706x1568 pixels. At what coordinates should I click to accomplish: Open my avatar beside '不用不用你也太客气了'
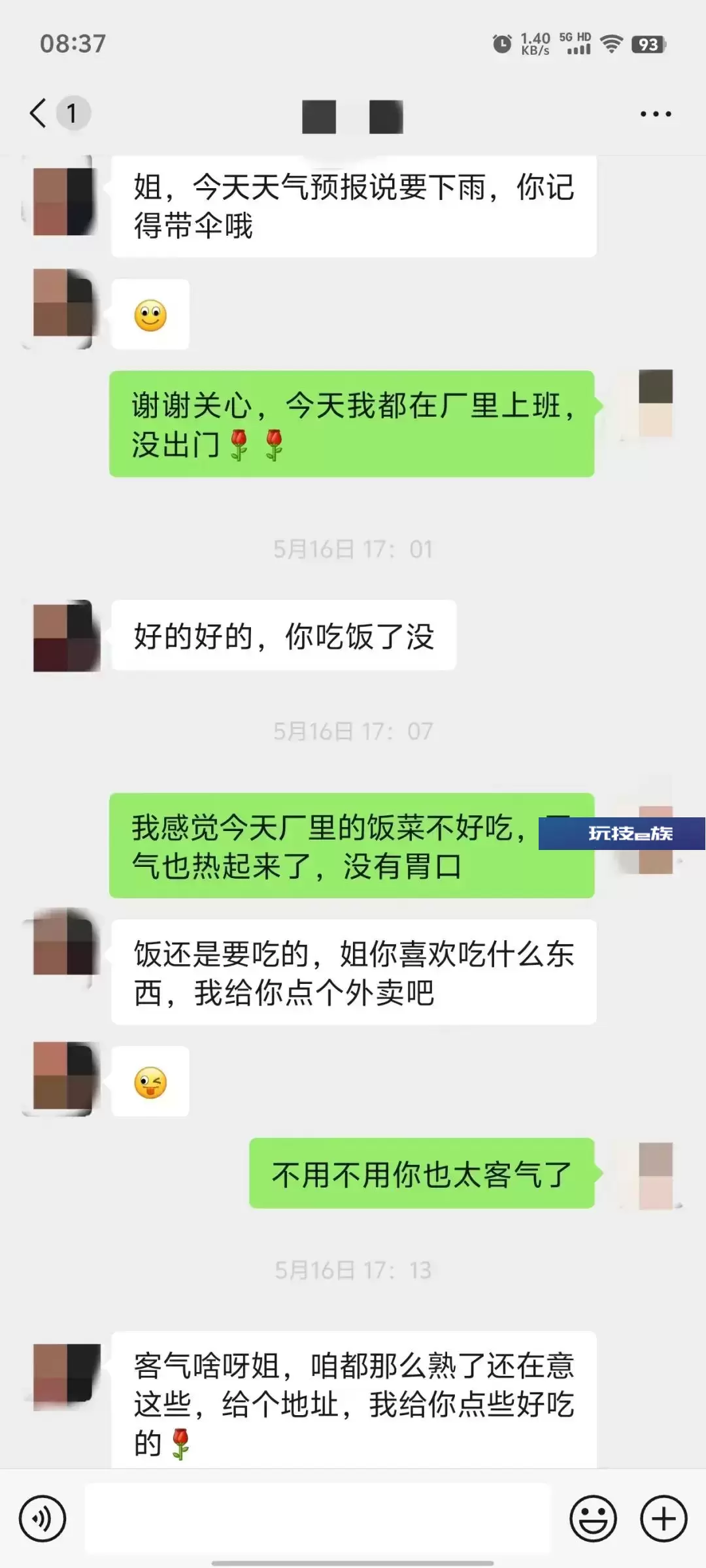coord(654,1176)
